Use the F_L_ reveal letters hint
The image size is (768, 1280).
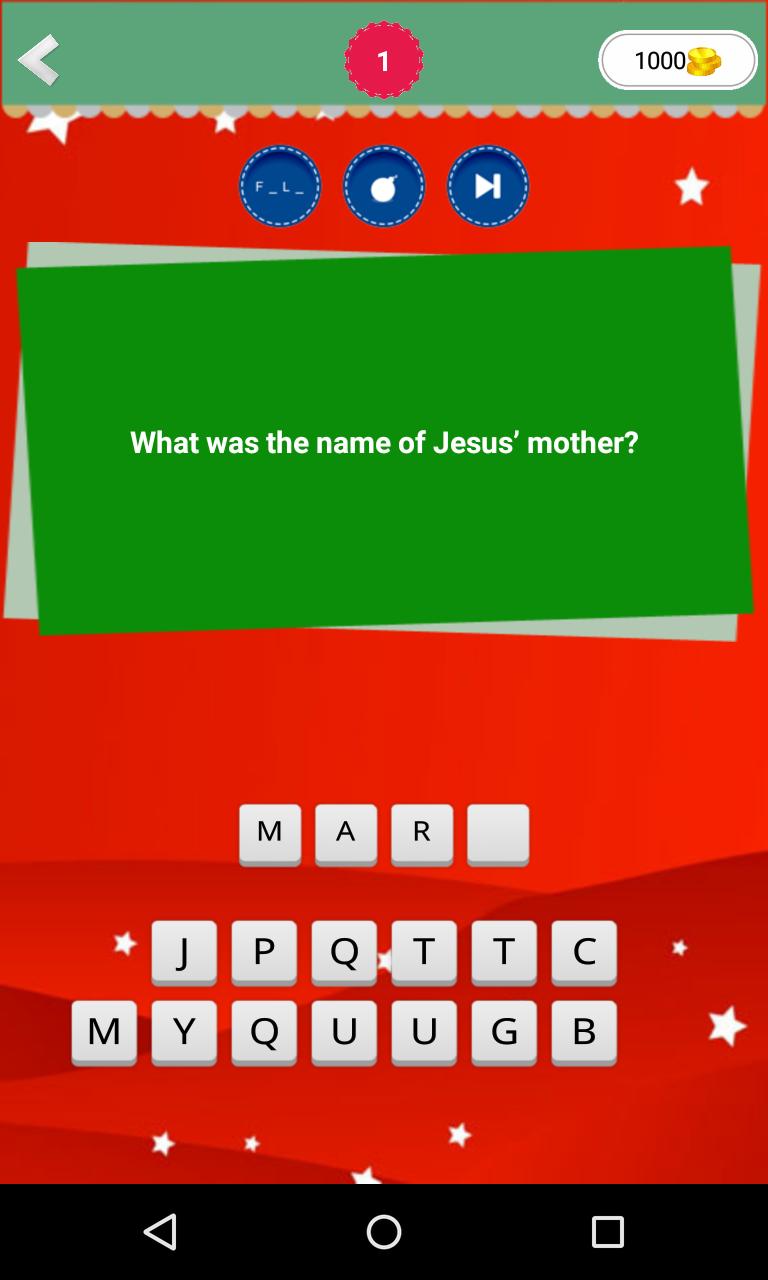(x=280, y=186)
